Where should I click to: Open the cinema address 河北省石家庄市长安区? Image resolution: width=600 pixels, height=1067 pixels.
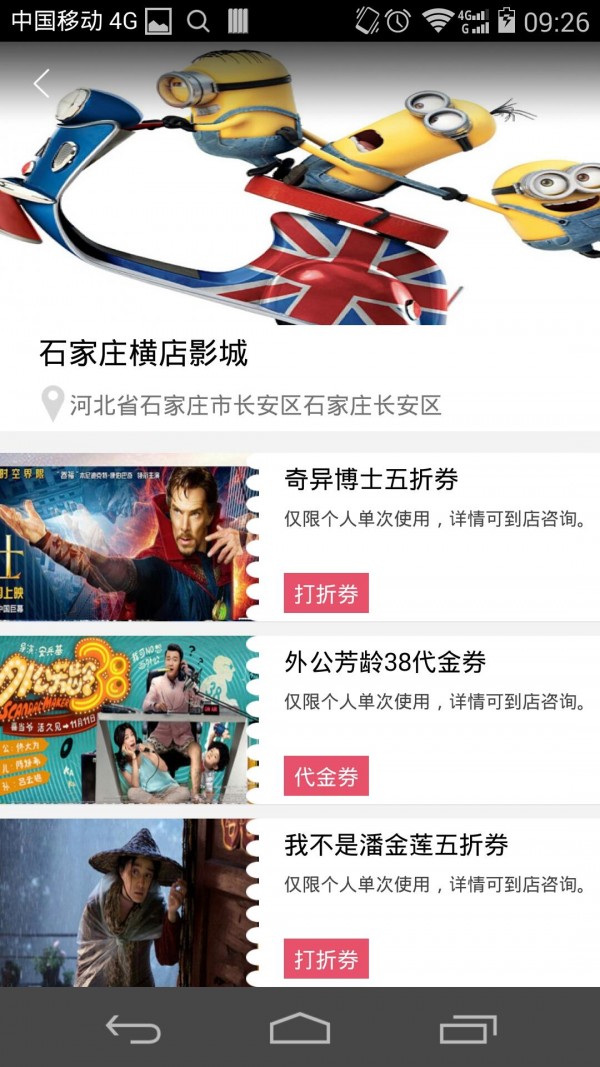coord(255,405)
